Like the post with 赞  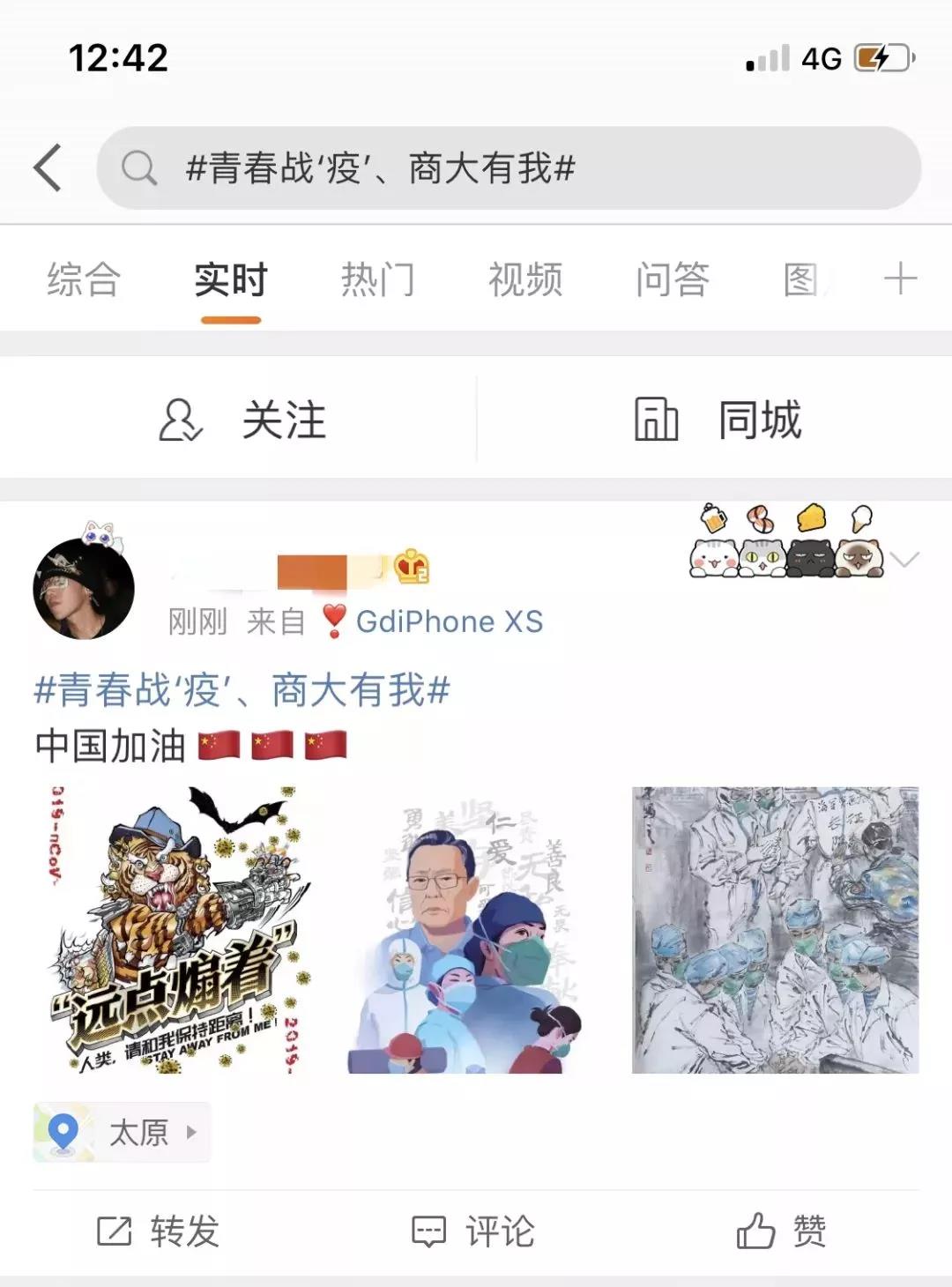pos(781,1231)
